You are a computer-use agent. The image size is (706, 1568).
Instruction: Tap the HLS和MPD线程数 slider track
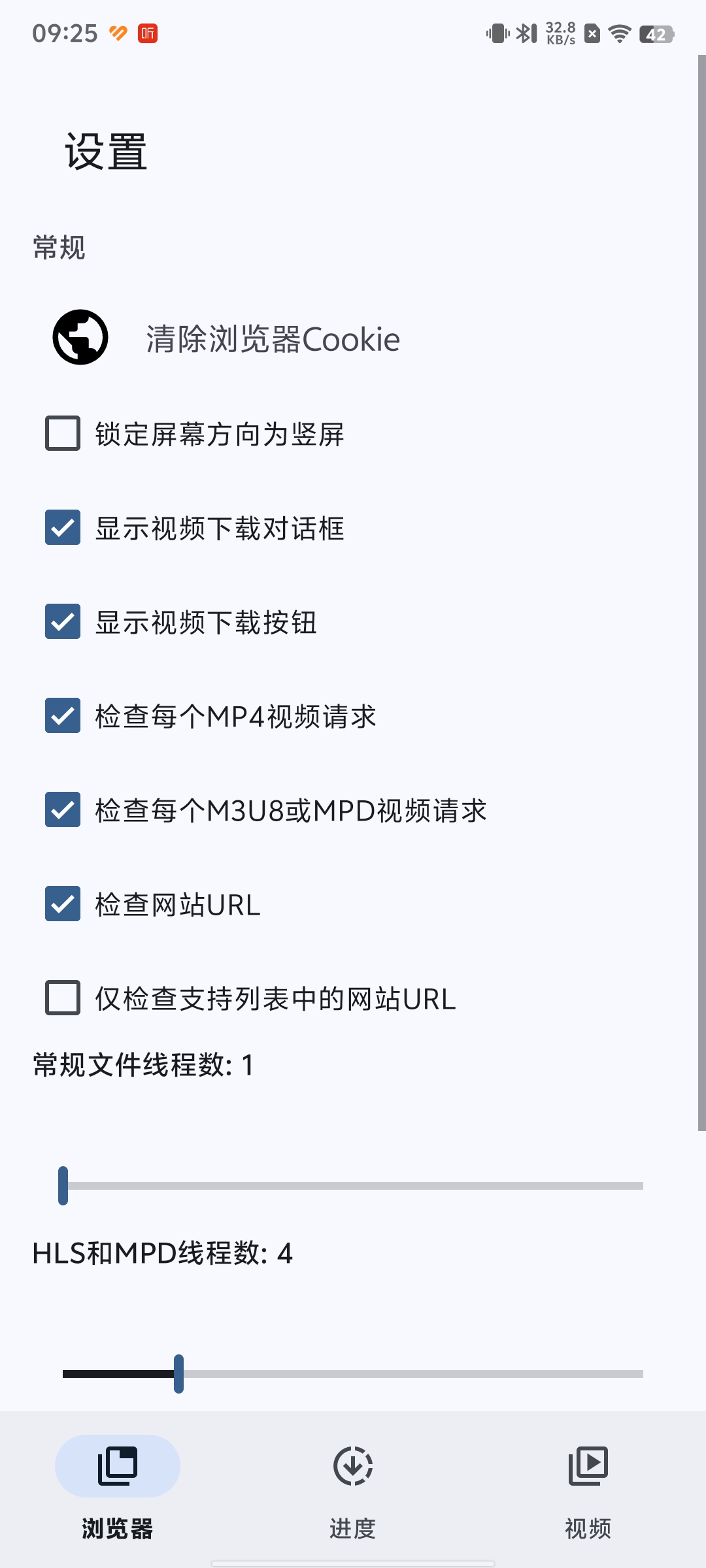click(353, 1373)
